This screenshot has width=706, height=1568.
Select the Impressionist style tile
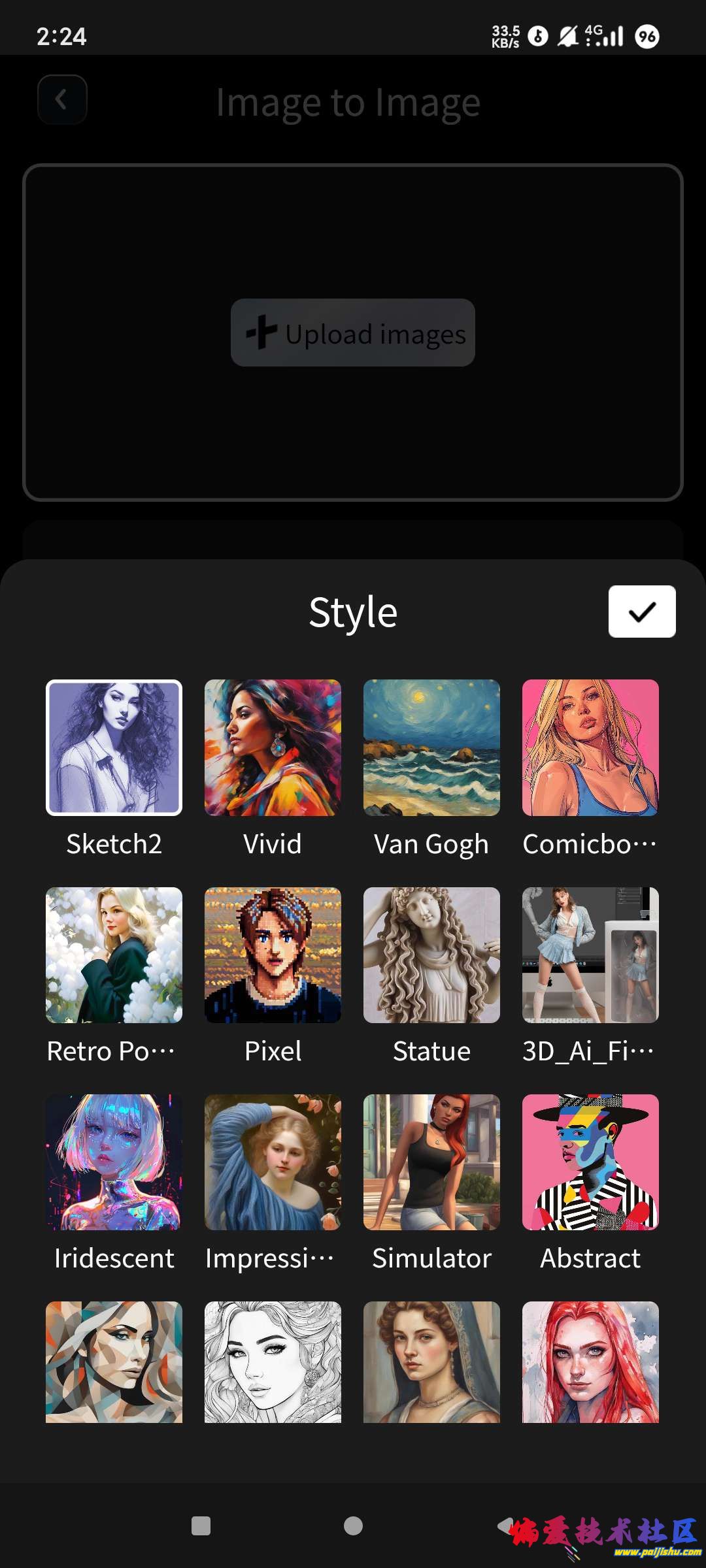coord(273,1162)
